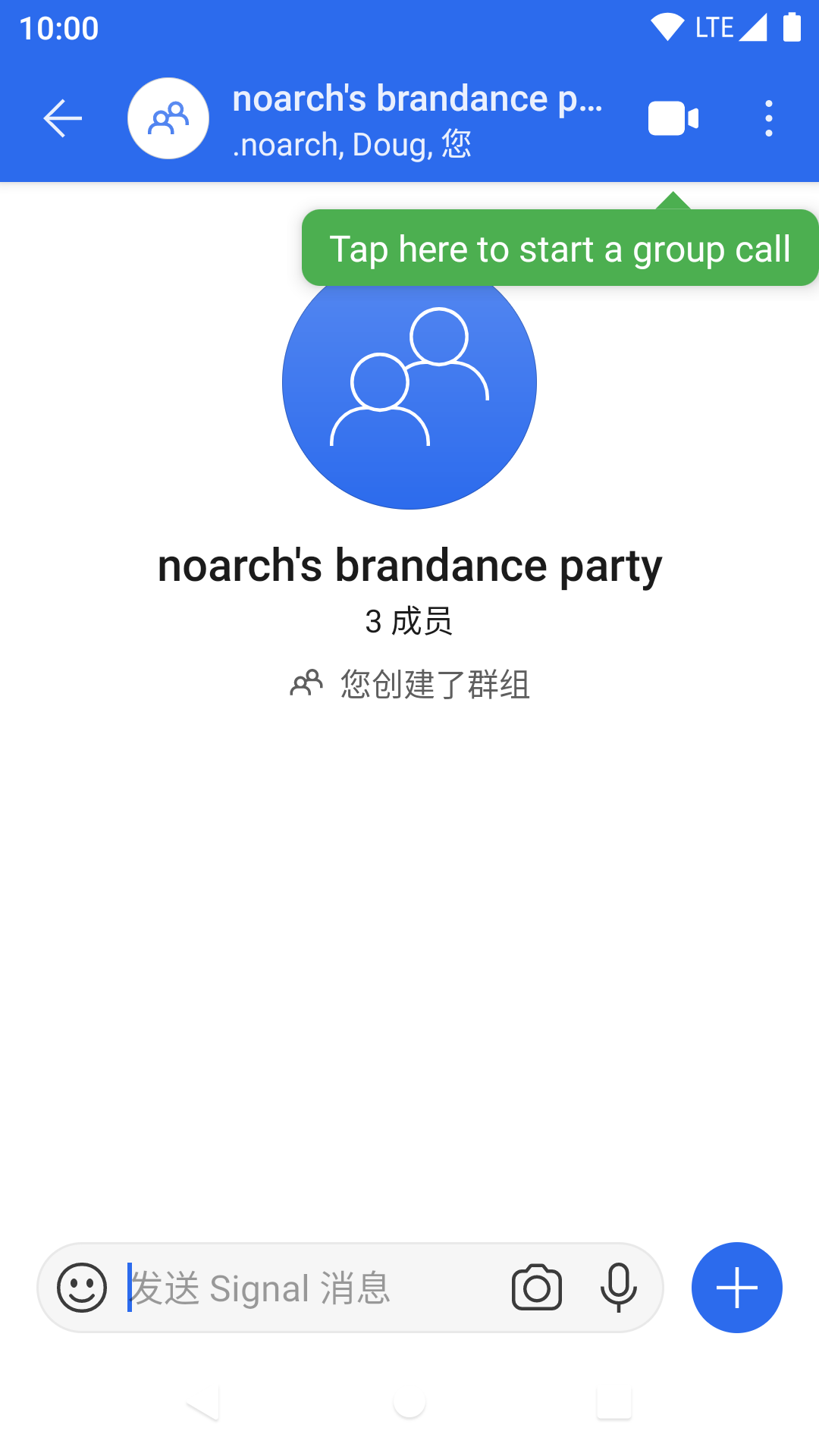Dismiss the 'Tap here to start a group call' tooltip
The width and height of the screenshot is (819, 1456).
(561, 249)
